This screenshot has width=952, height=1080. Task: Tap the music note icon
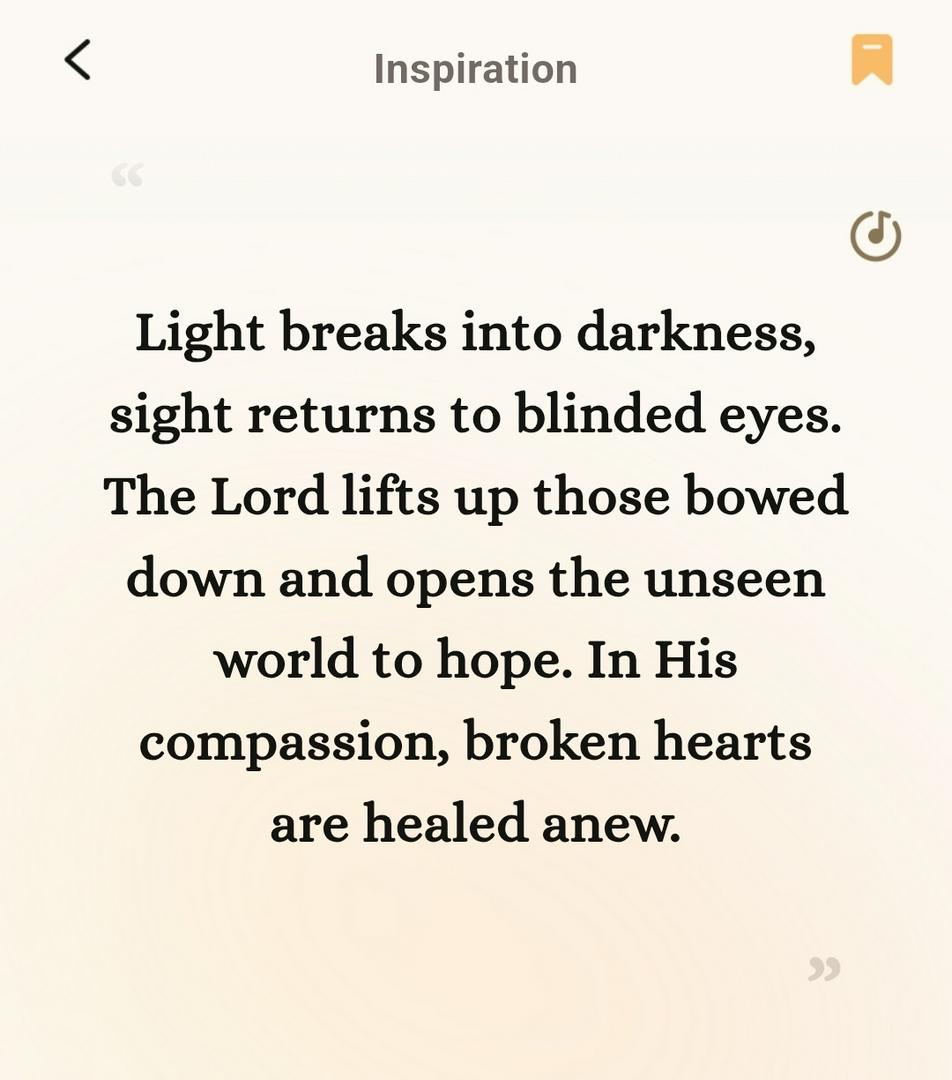click(875, 236)
